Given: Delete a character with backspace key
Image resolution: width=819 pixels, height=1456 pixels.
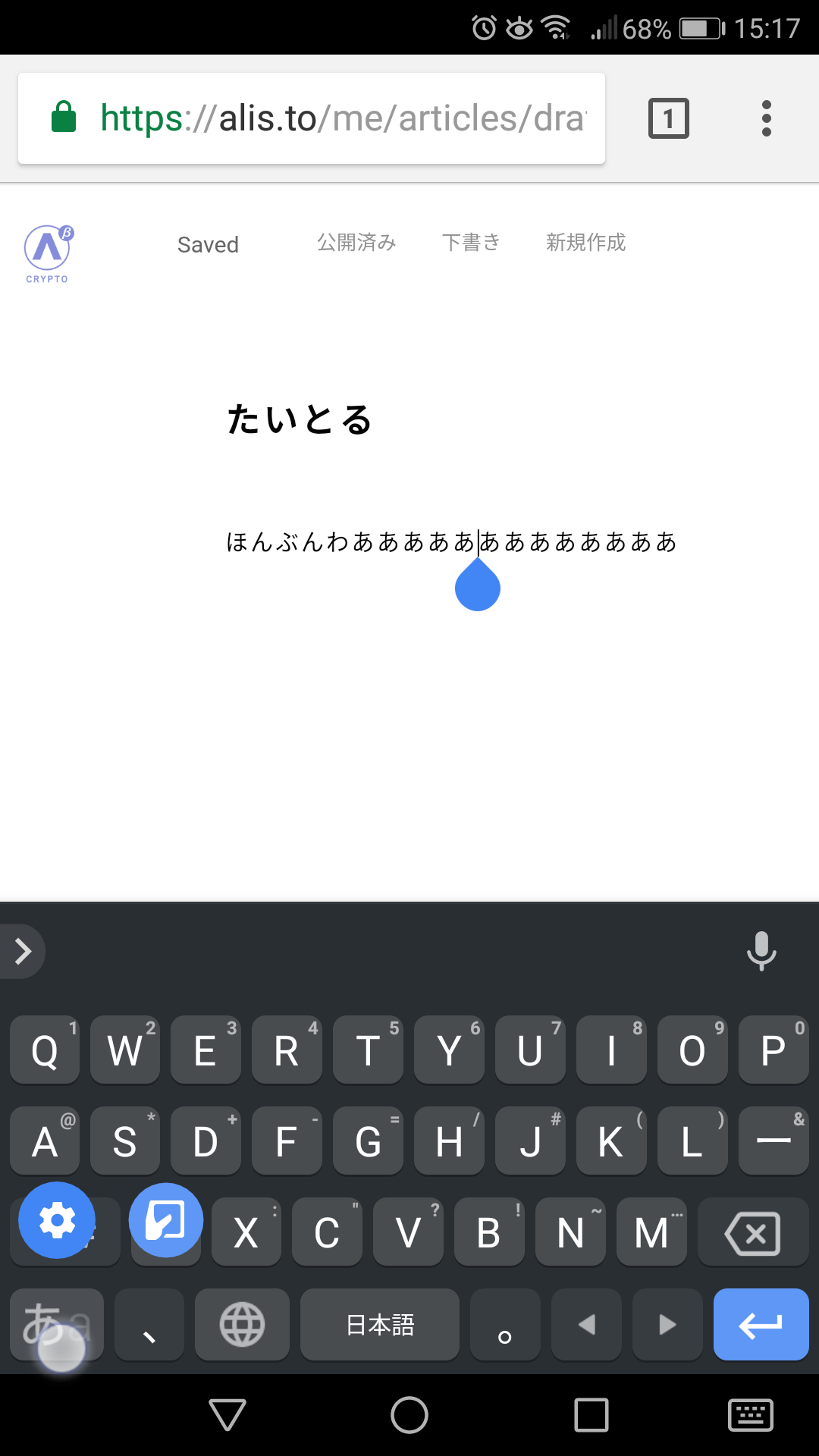Looking at the screenshot, I should [x=752, y=1233].
